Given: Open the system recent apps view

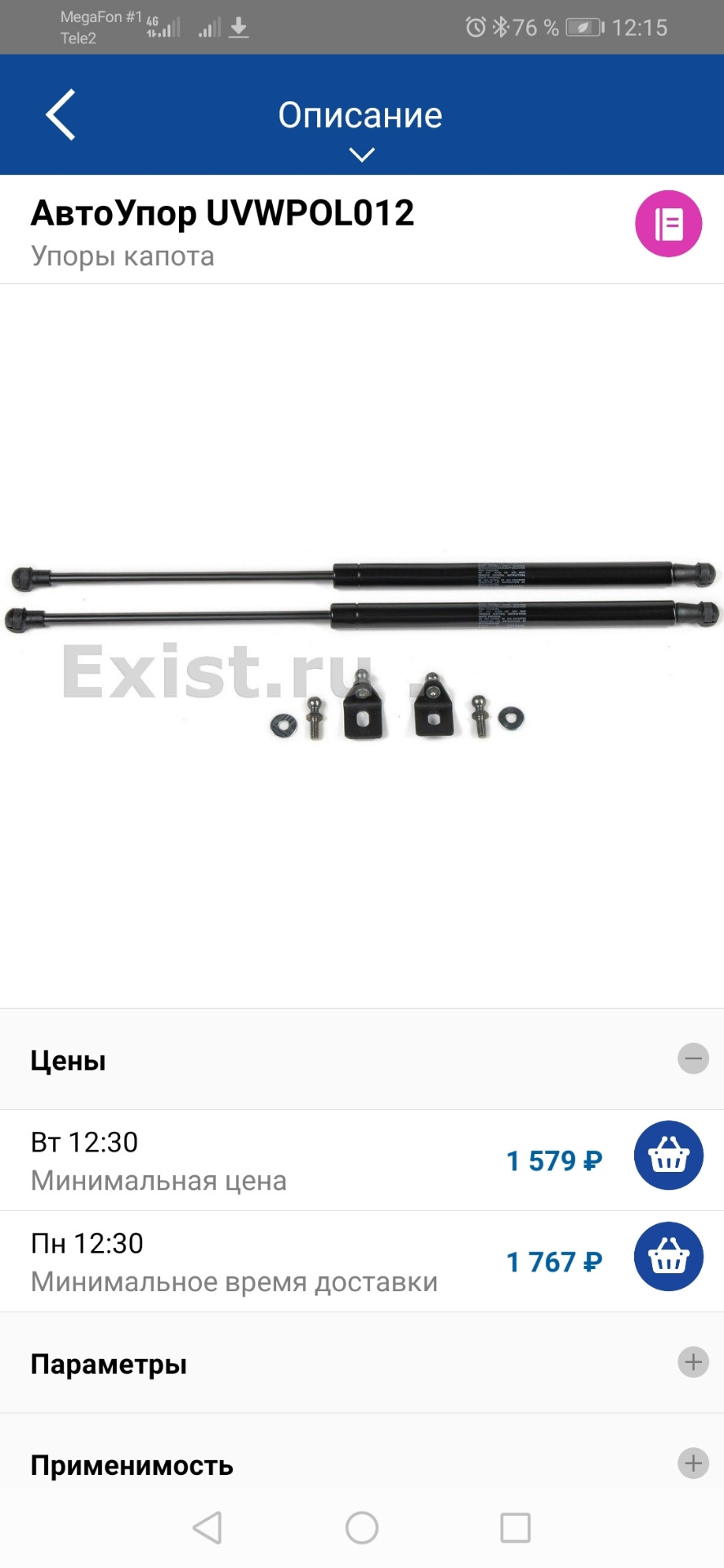Looking at the screenshot, I should point(515,1527).
